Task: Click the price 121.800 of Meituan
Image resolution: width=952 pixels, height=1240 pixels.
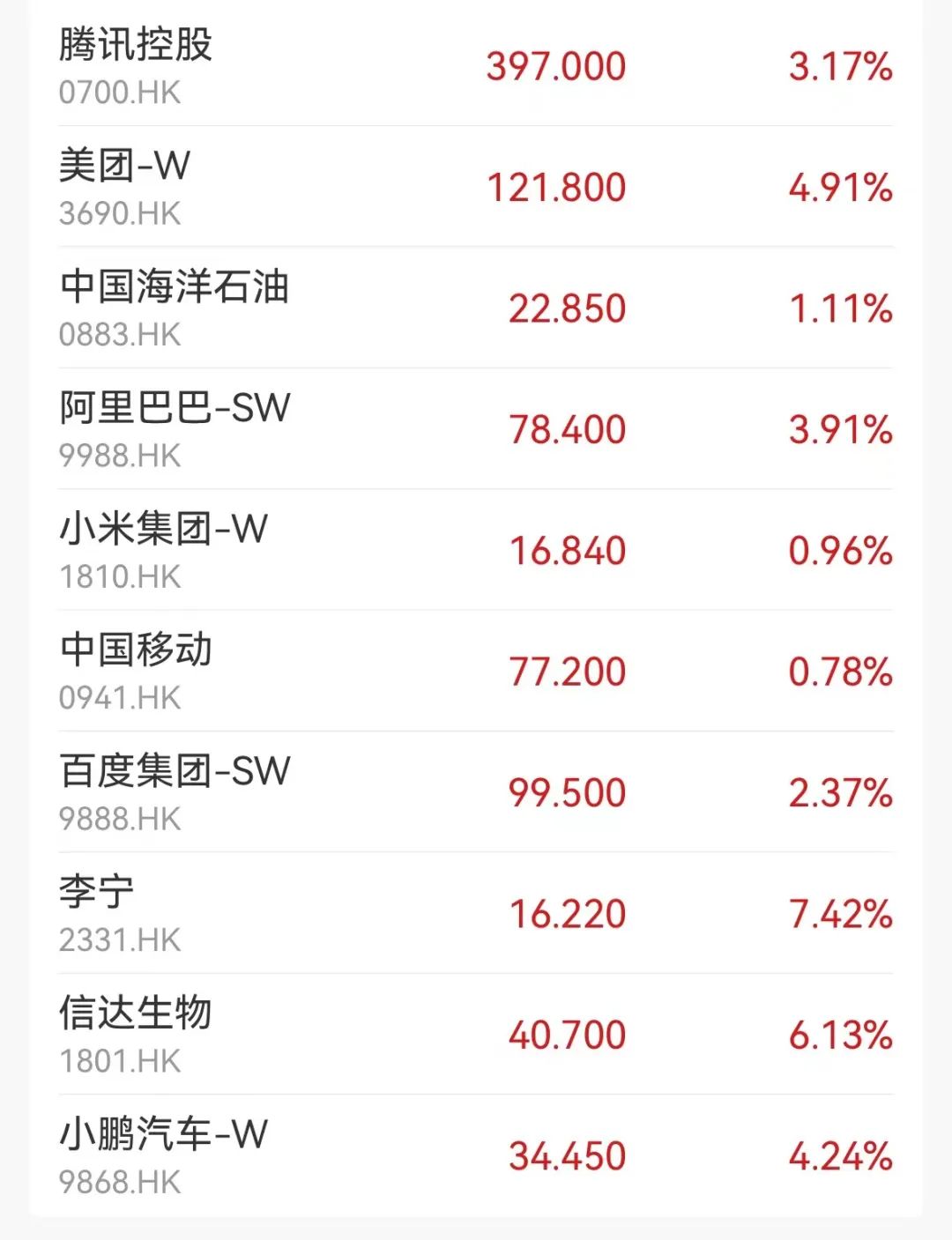Action: coord(555,188)
